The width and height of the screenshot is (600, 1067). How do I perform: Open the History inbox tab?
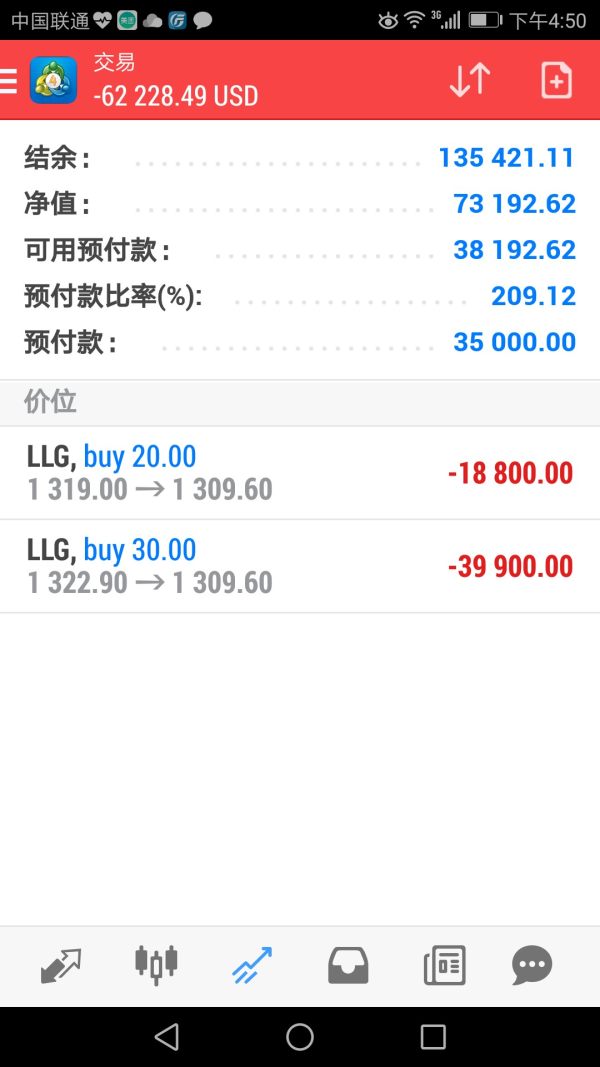348,966
